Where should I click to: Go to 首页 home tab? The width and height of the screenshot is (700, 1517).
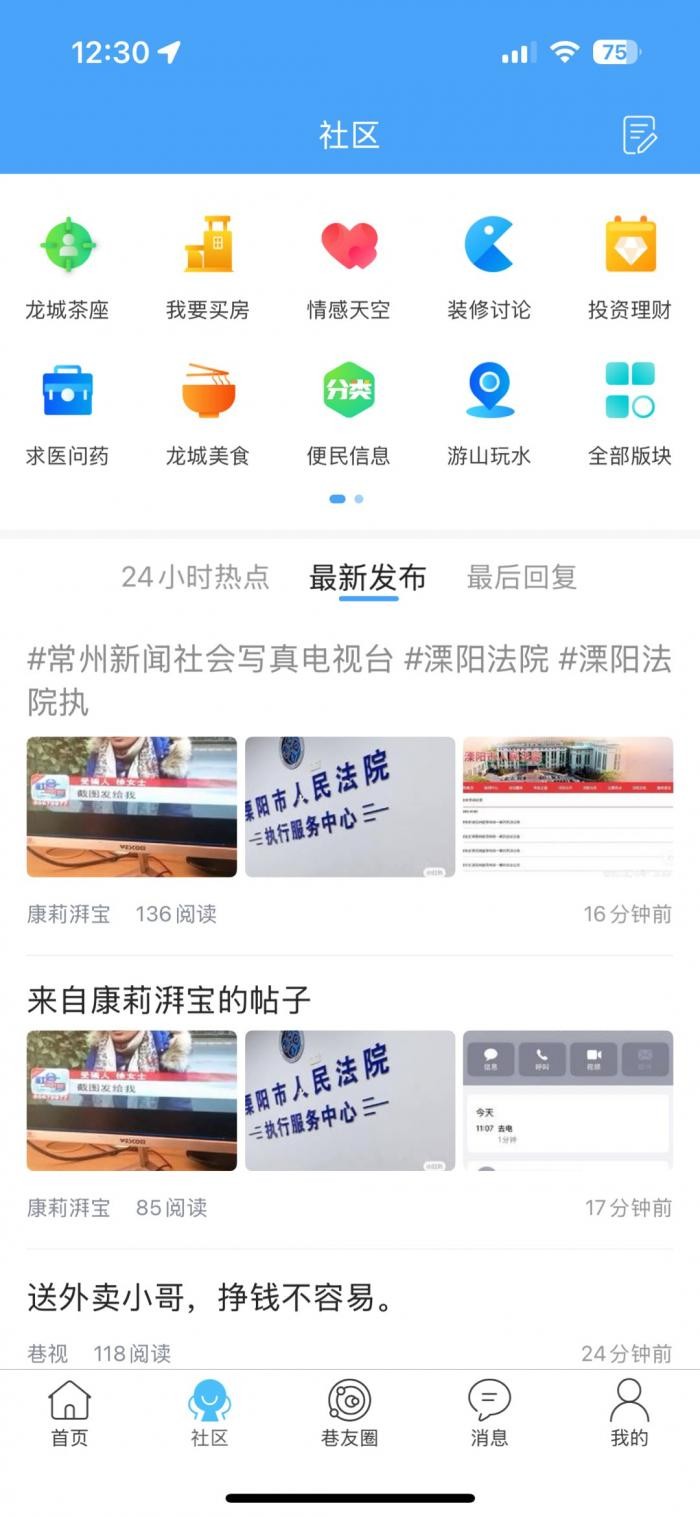click(69, 1413)
